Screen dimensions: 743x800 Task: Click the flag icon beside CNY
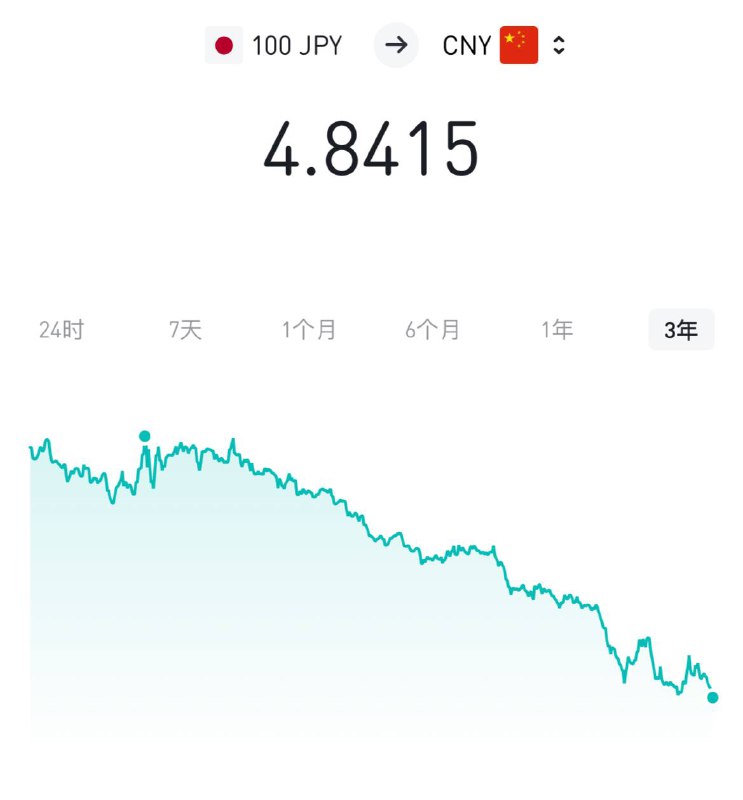pos(518,44)
